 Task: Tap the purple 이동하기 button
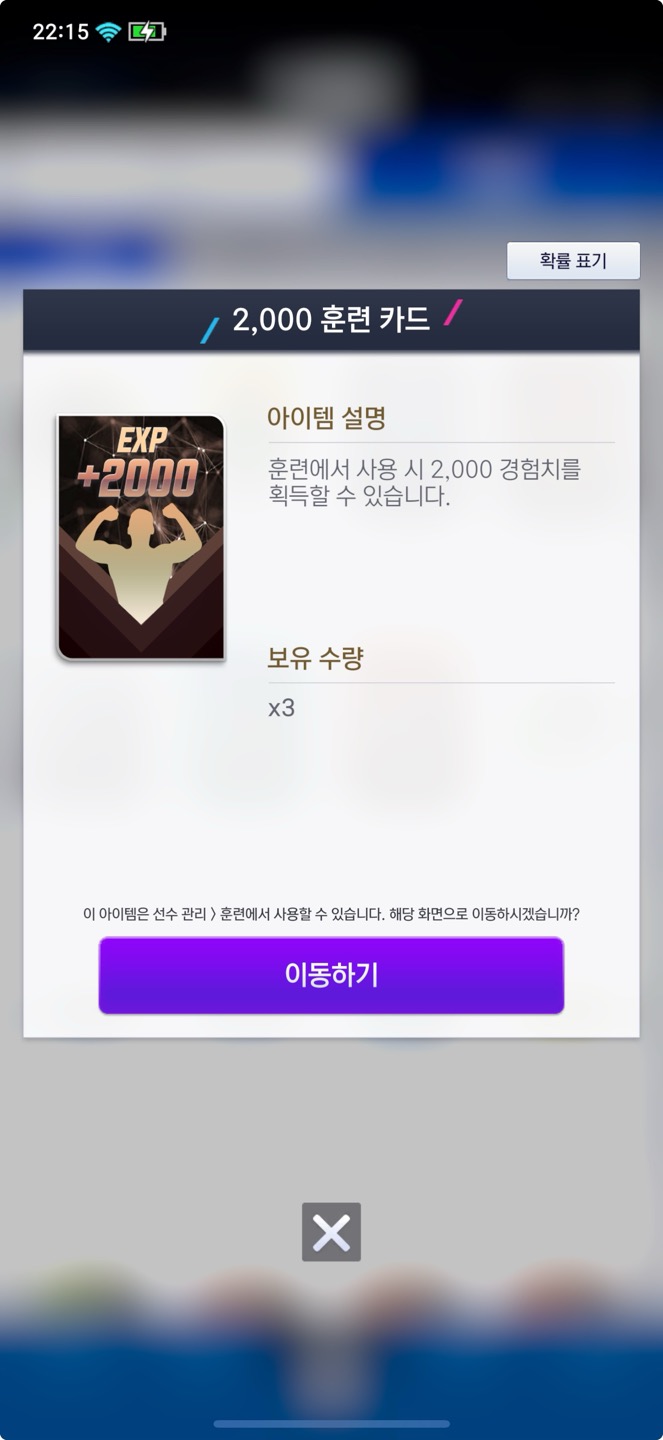(x=331, y=975)
